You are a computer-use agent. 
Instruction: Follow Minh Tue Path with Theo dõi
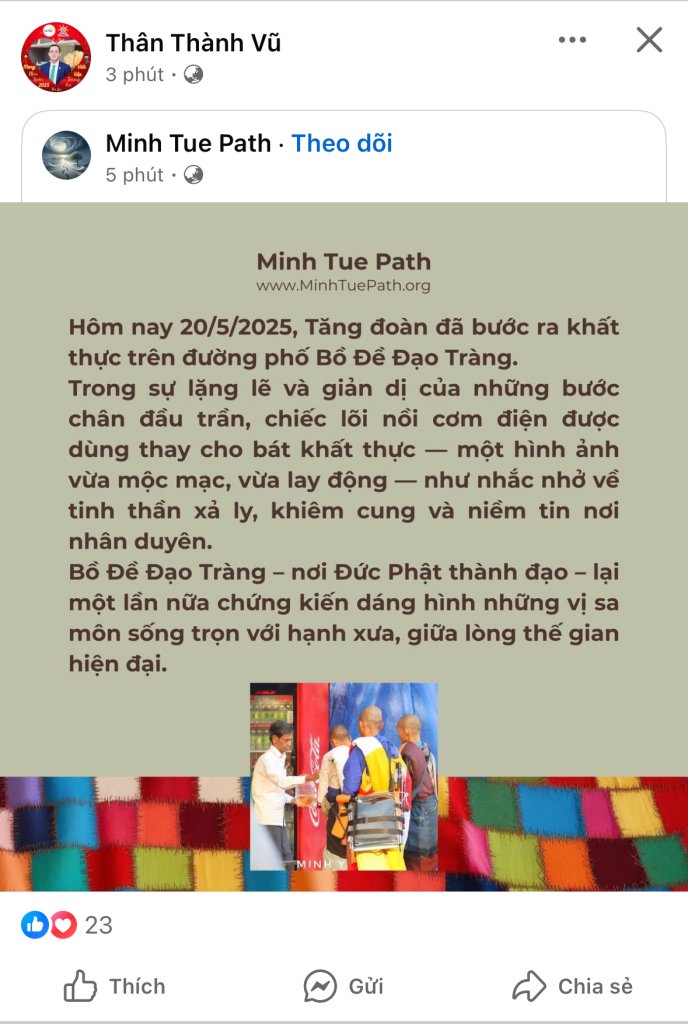[342, 144]
